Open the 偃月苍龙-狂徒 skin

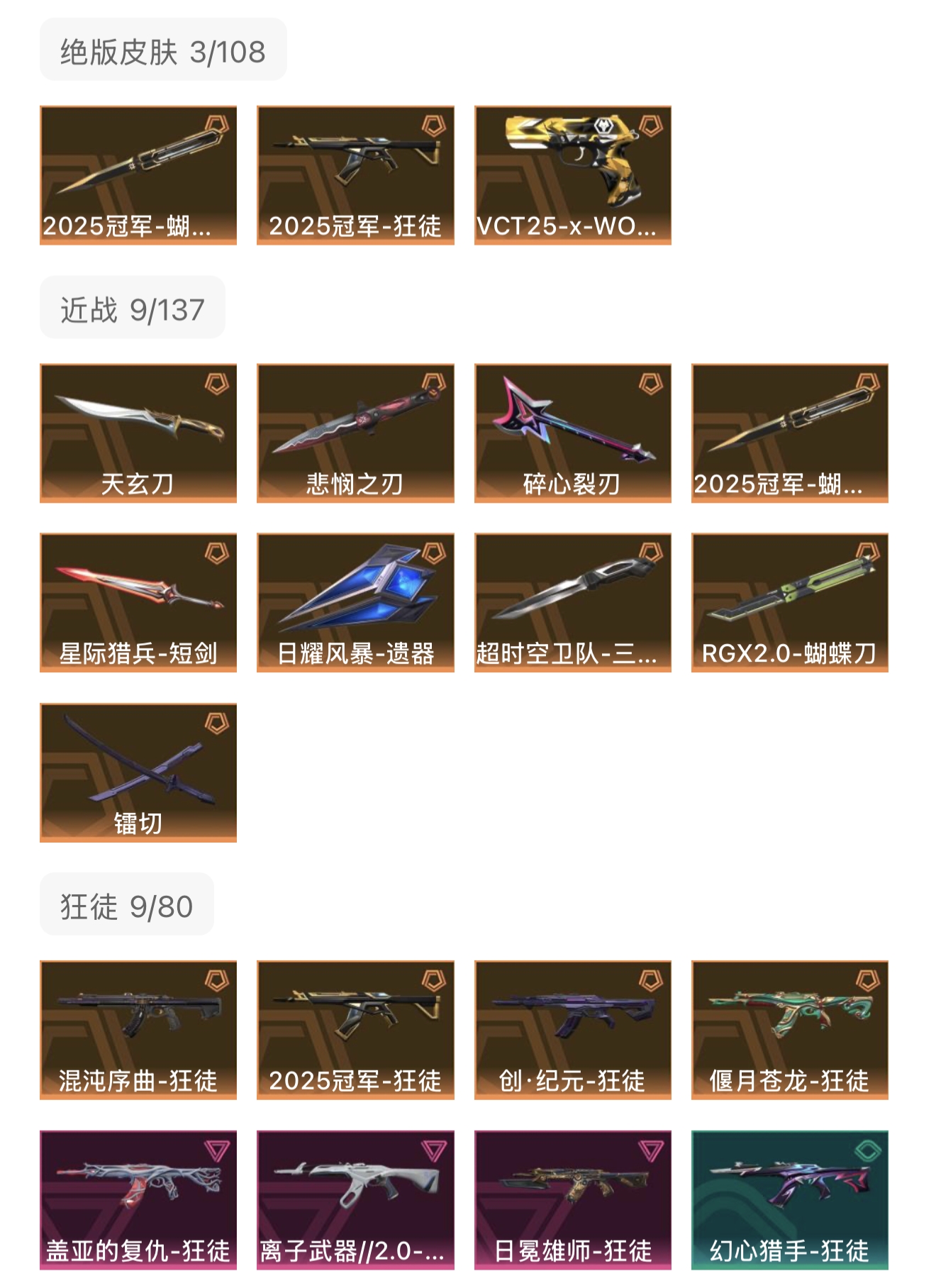point(789,1030)
